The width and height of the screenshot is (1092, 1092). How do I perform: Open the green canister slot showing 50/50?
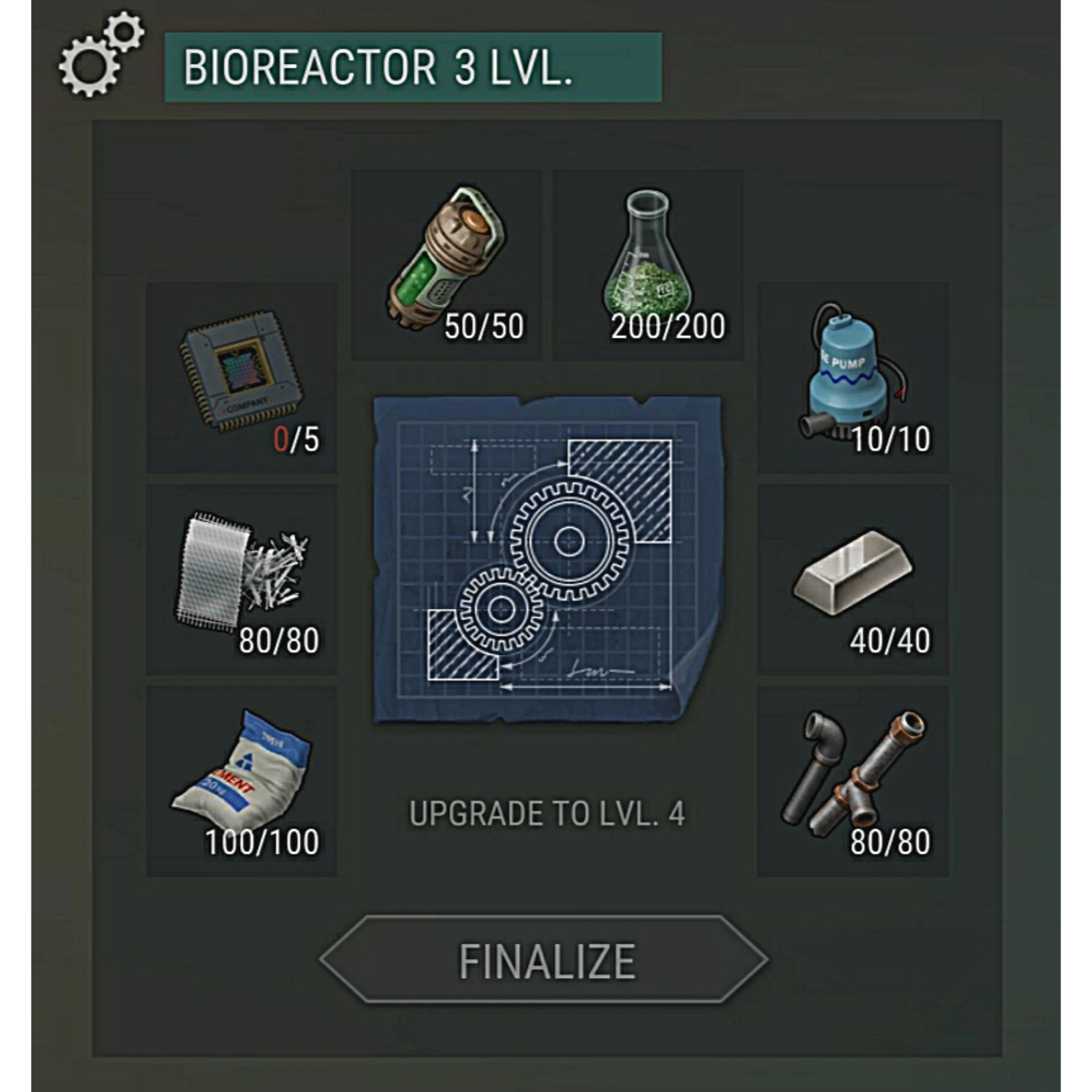[446, 265]
